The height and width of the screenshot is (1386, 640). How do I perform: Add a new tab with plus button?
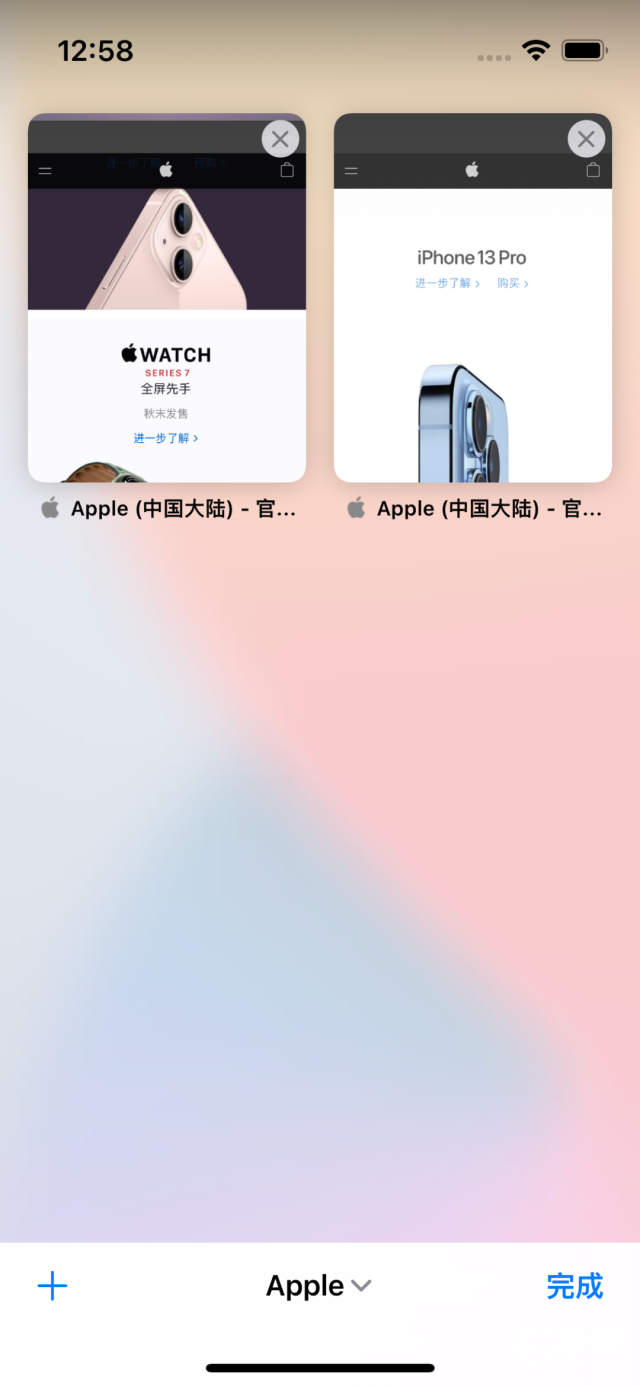pyautogui.click(x=52, y=1286)
